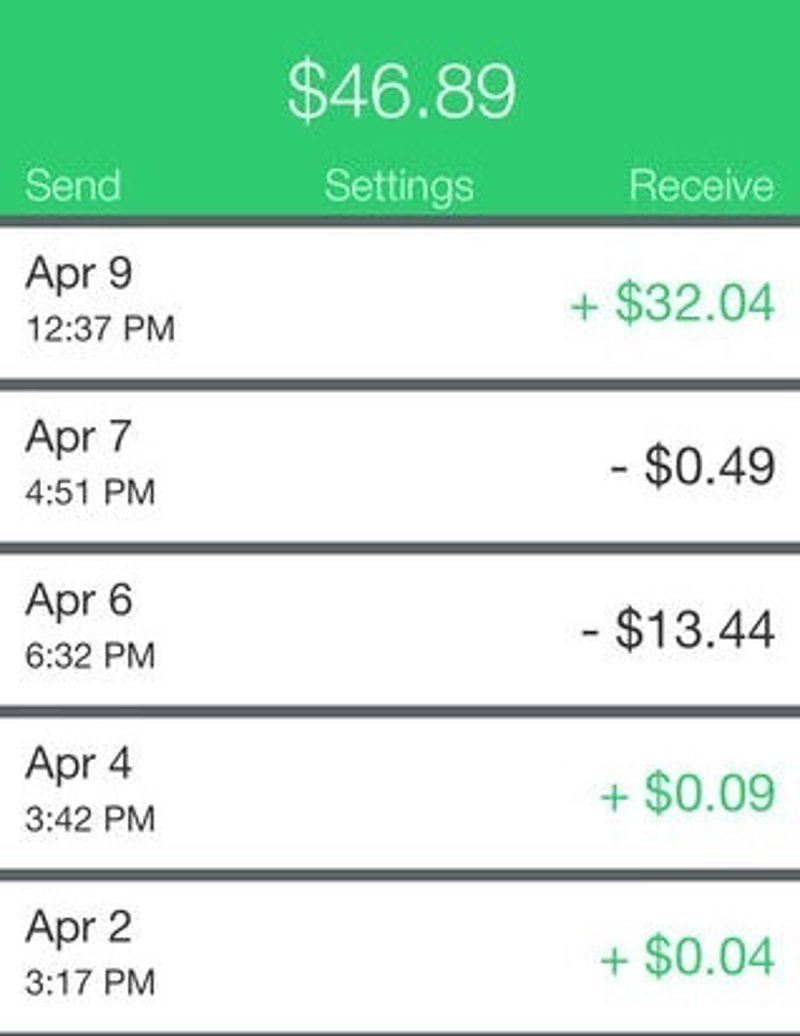Open the Apr 6 transaction of $13.44
This screenshot has height=1036, width=800.
tap(400, 628)
